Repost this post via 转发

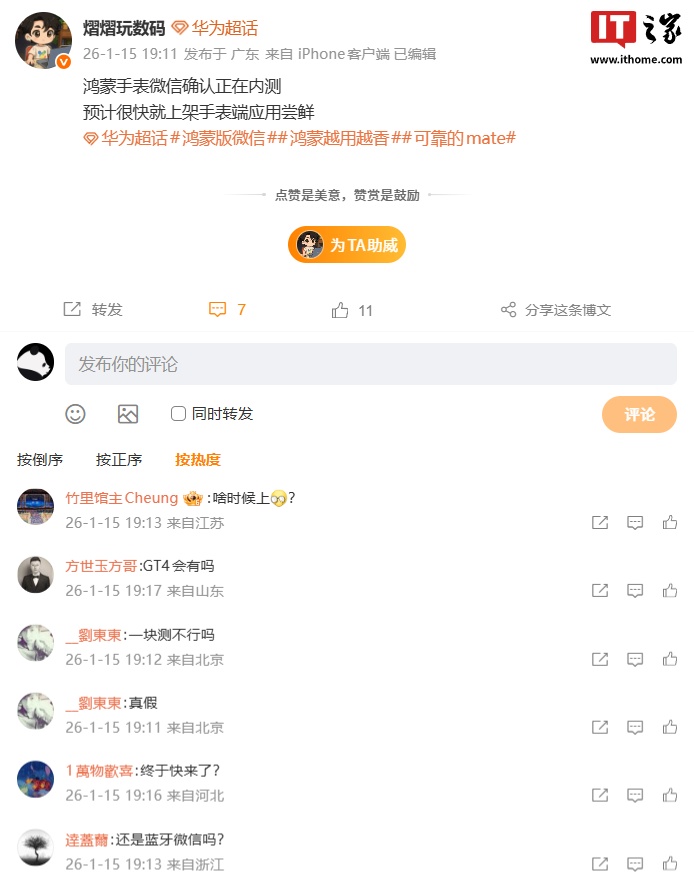pos(93,310)
